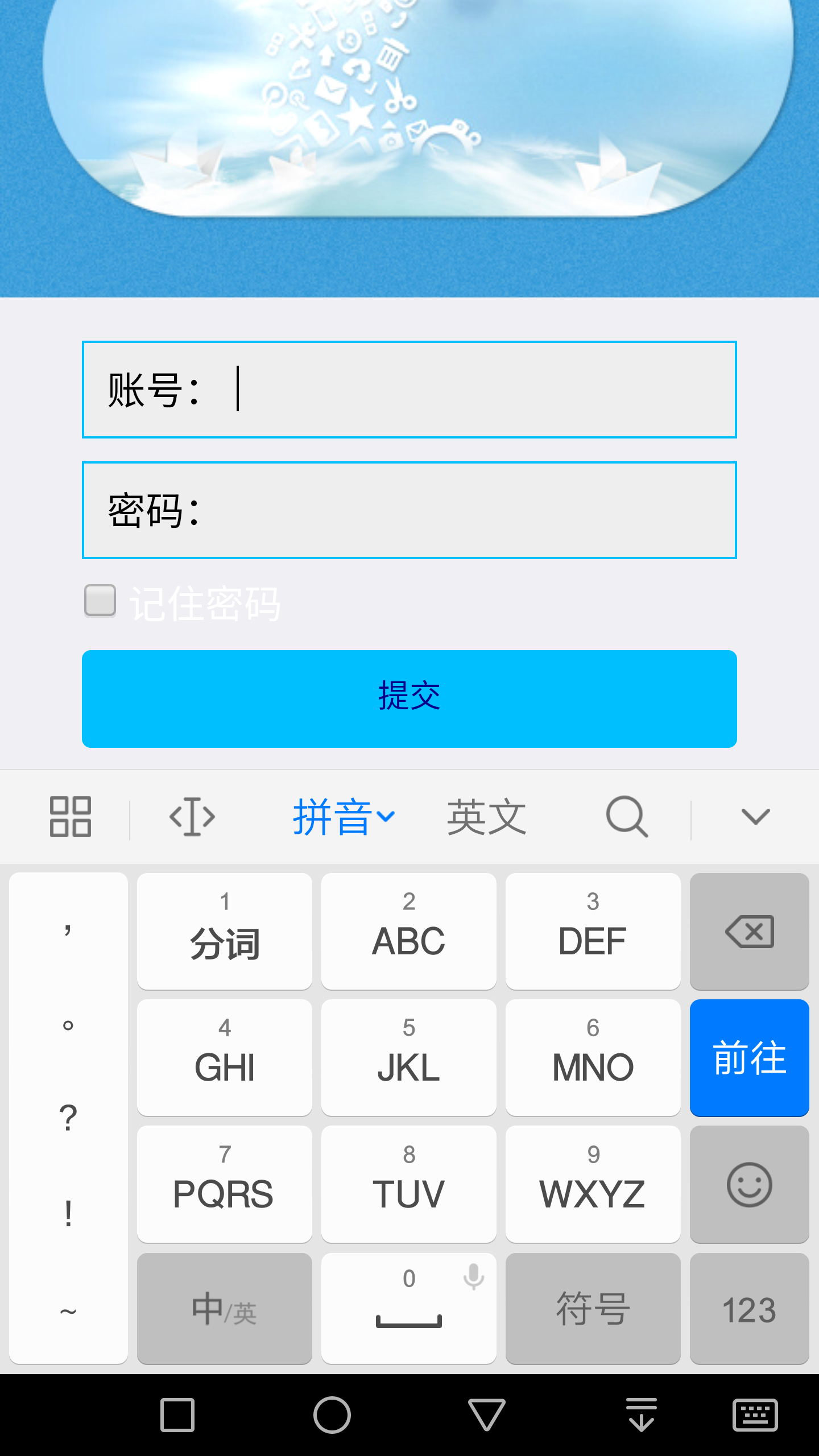Check the 记住密码 remember password box
819x1456 pixels.
click(100, 601)
